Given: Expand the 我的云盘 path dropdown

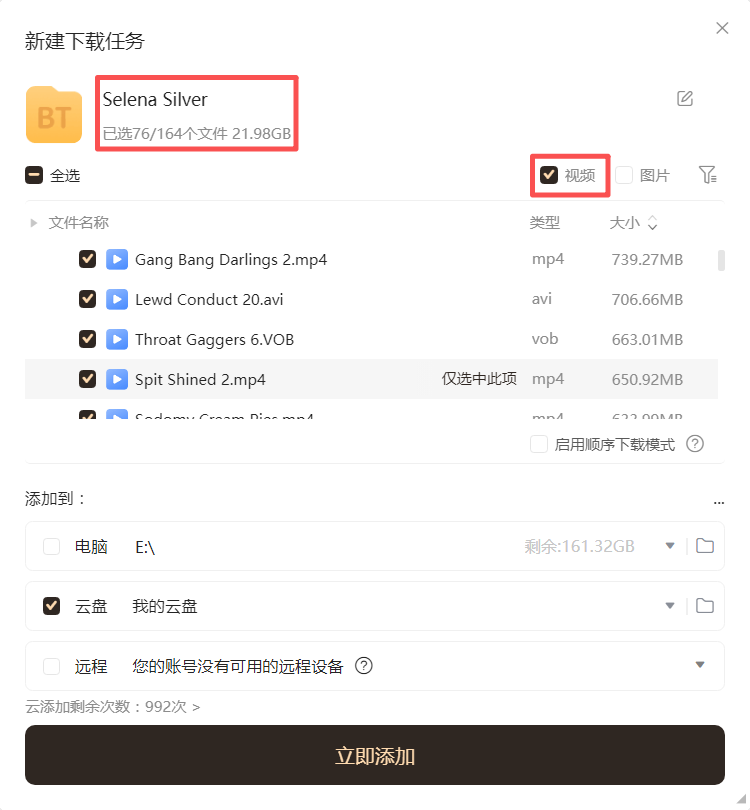Looking at the screenshot, I should pos(670,606).
